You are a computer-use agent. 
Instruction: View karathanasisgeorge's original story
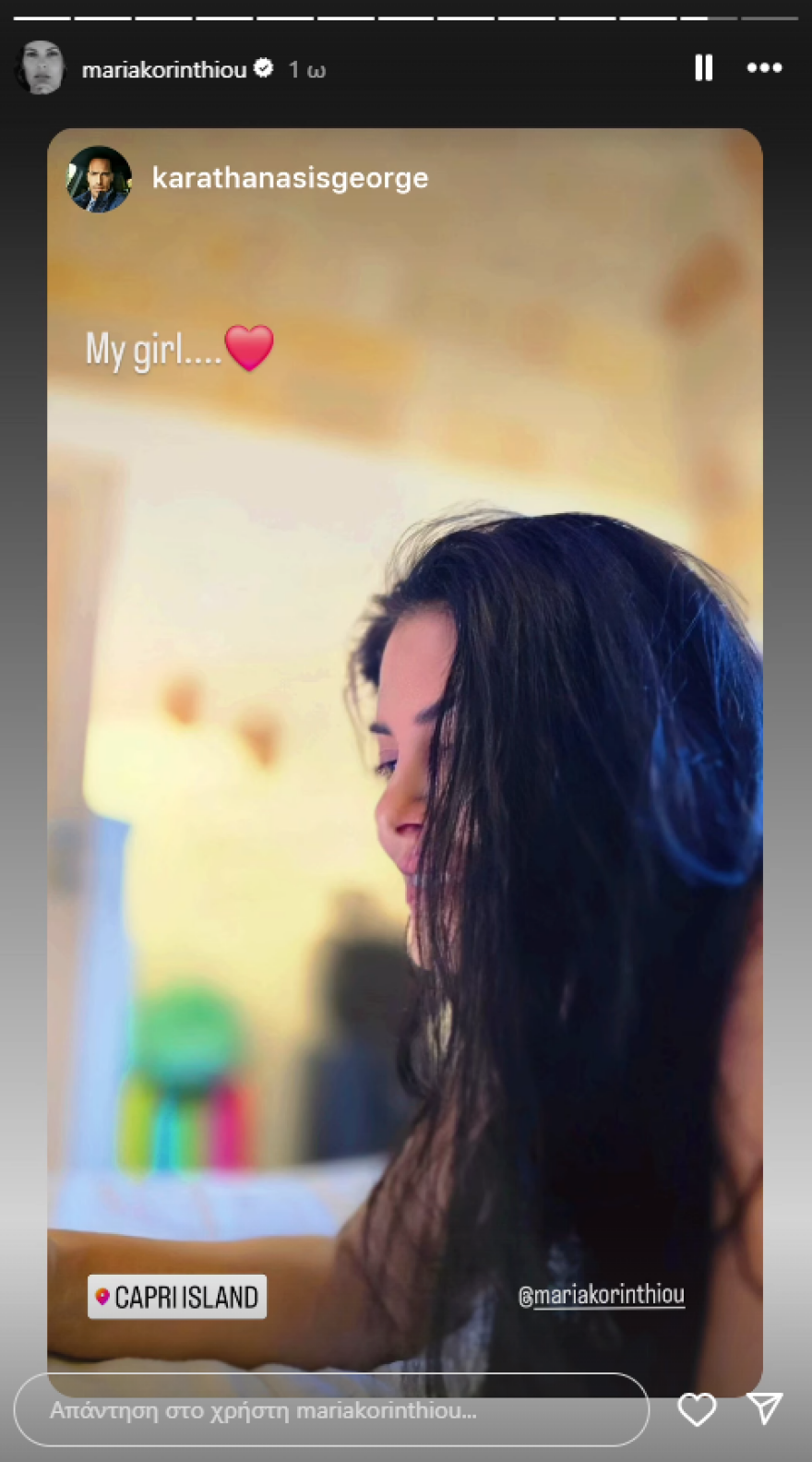click(290, 178)
